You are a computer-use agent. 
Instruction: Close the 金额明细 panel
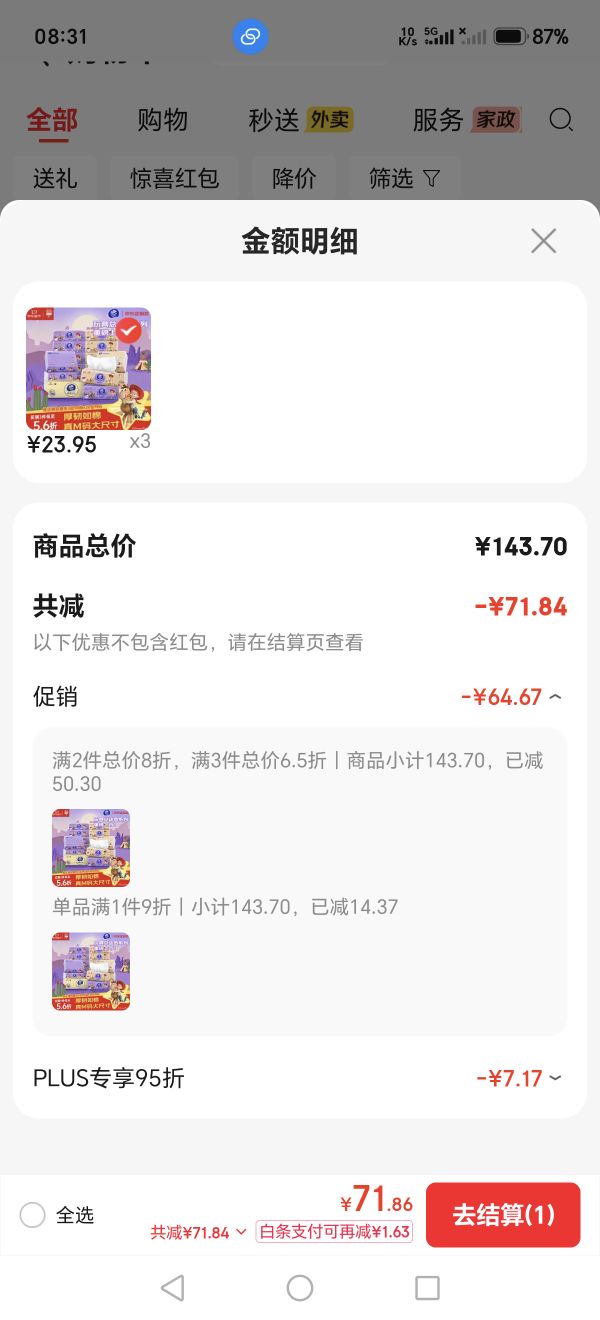[x=543, y=241]
